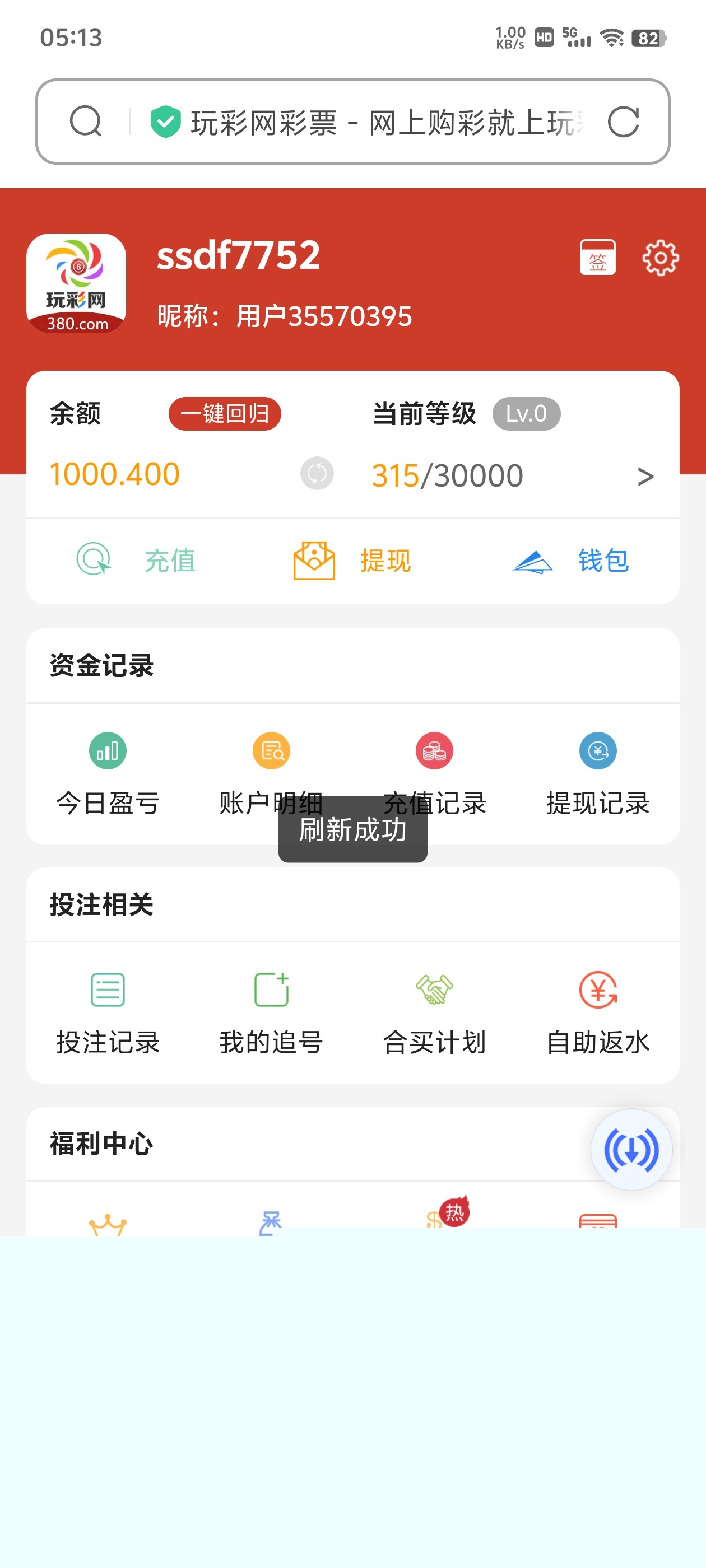Tap the balance refresh circular icon
Viewport: 706px width, 1568px height.
point(316,473)
